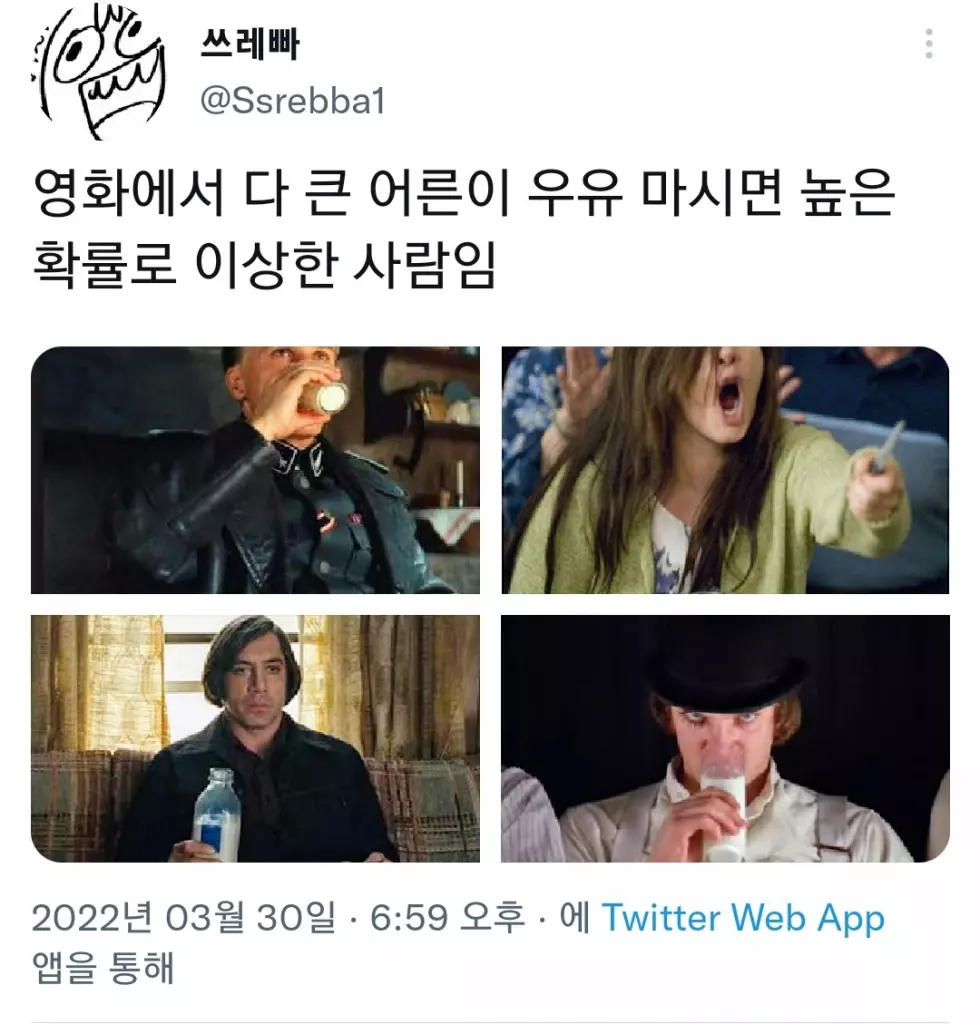980x1024 pixels.
Task: Open the tweet's overflow menu
Action: coord(929,44)
